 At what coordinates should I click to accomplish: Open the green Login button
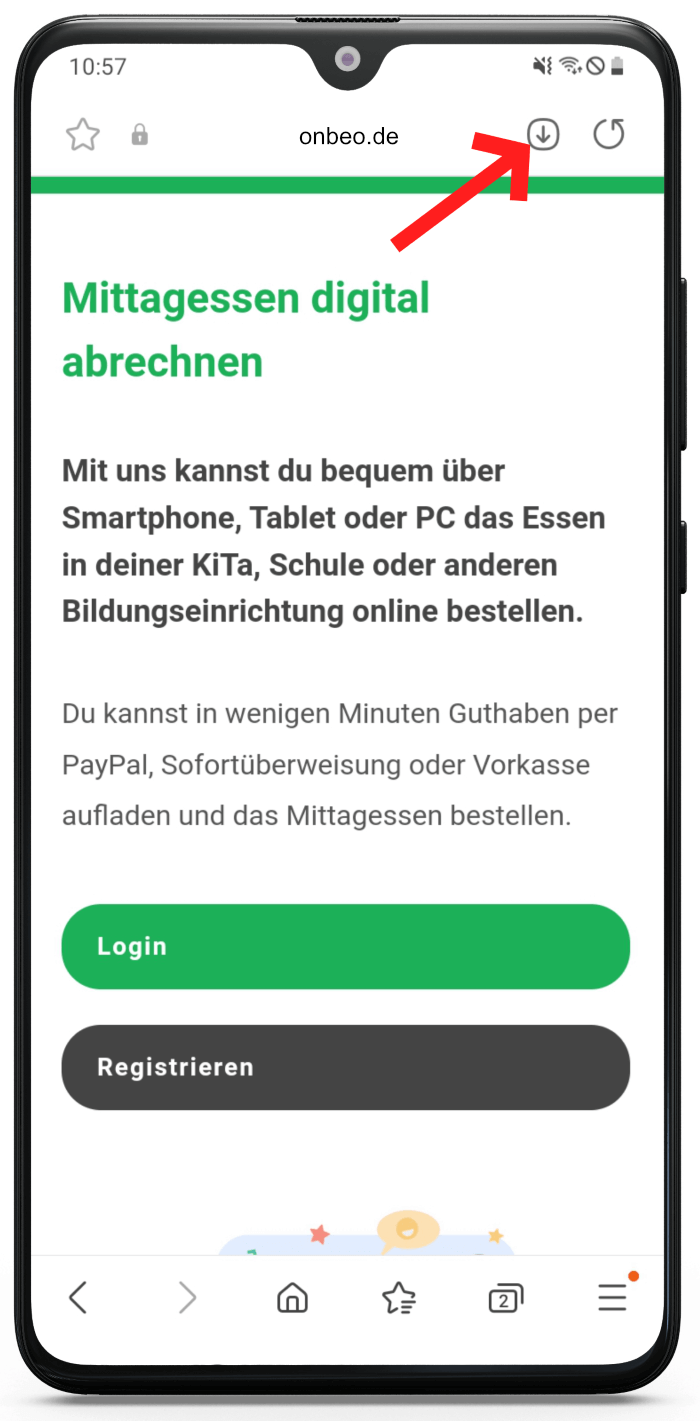[x=345, y=946]
